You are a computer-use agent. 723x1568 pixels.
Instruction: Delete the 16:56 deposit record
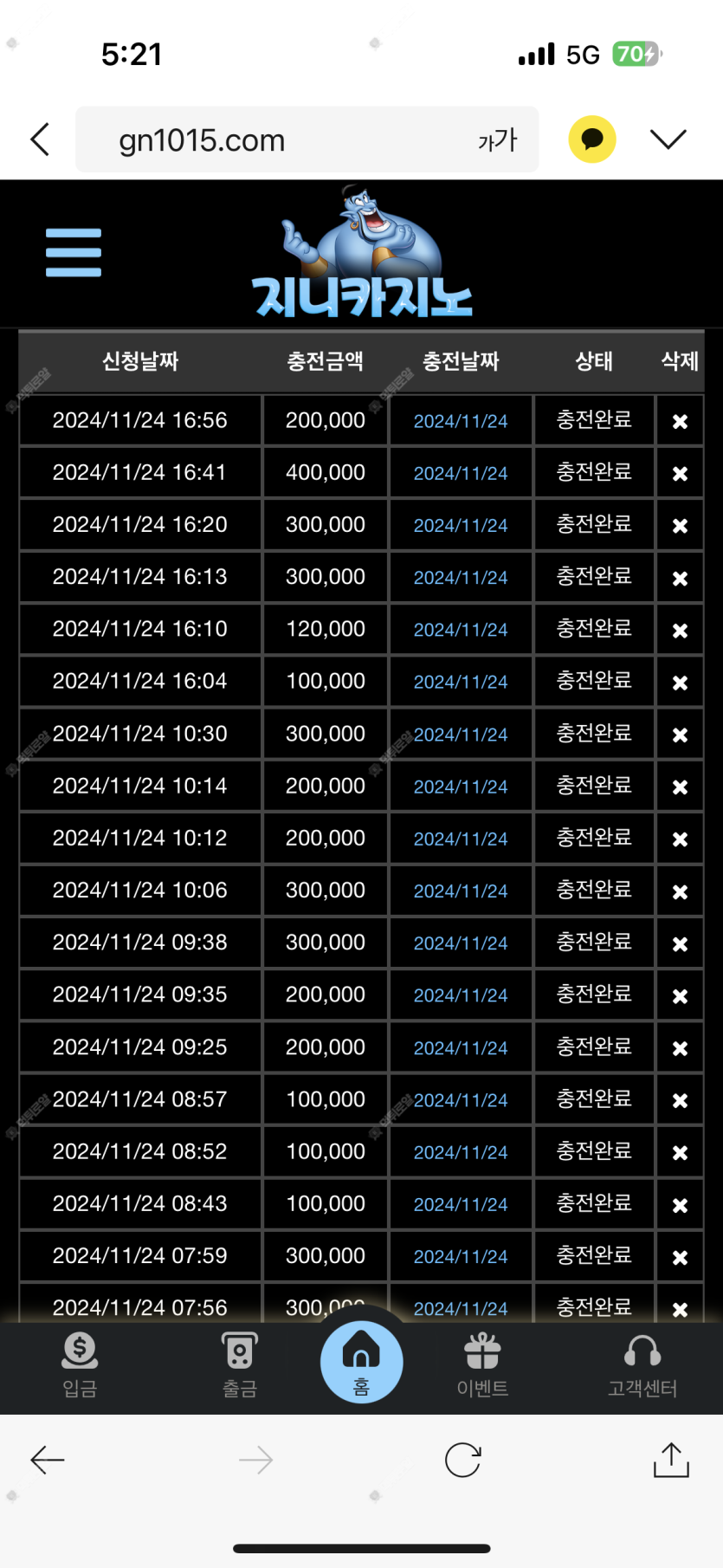coord(681,422)
